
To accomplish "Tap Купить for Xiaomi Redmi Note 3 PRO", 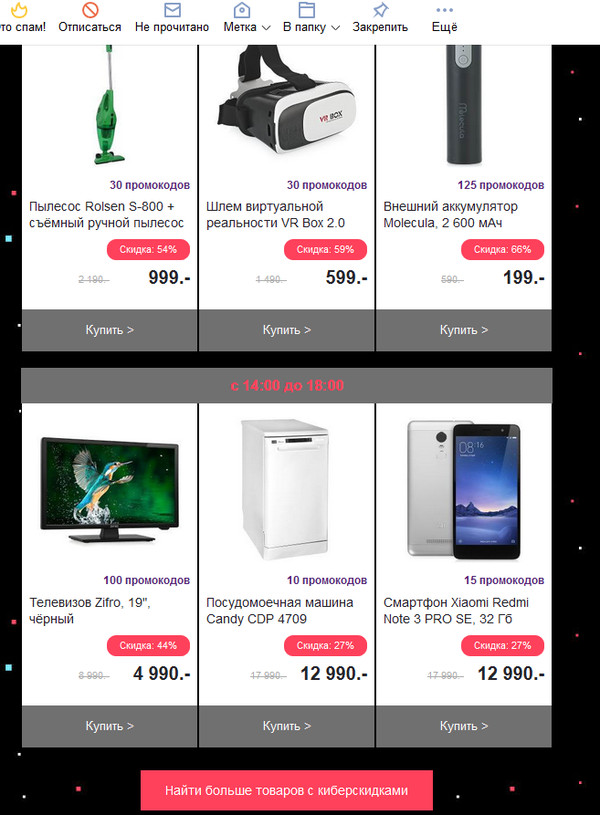I will pyautogui.click(x=464, y=726).
